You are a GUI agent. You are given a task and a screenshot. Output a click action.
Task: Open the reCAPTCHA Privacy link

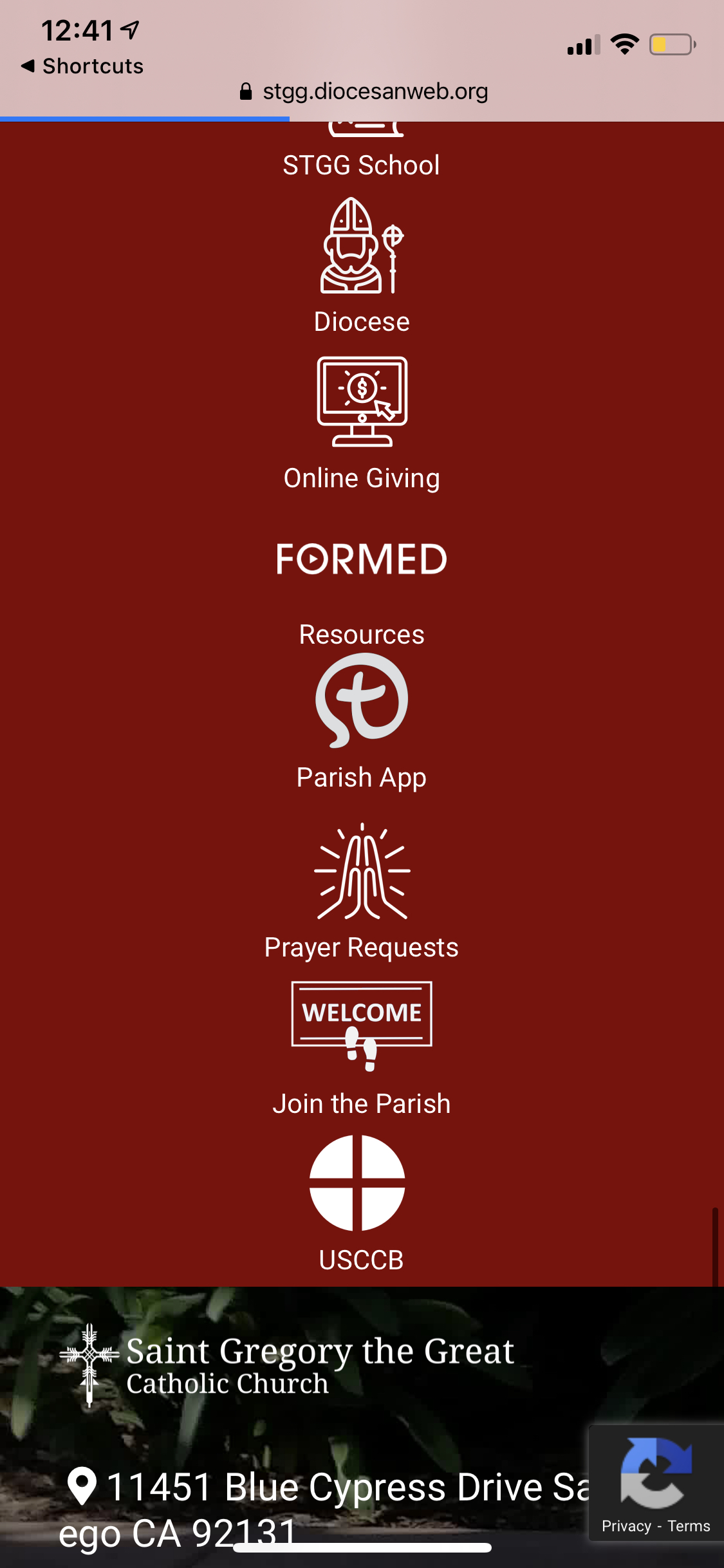[626, 1526]
